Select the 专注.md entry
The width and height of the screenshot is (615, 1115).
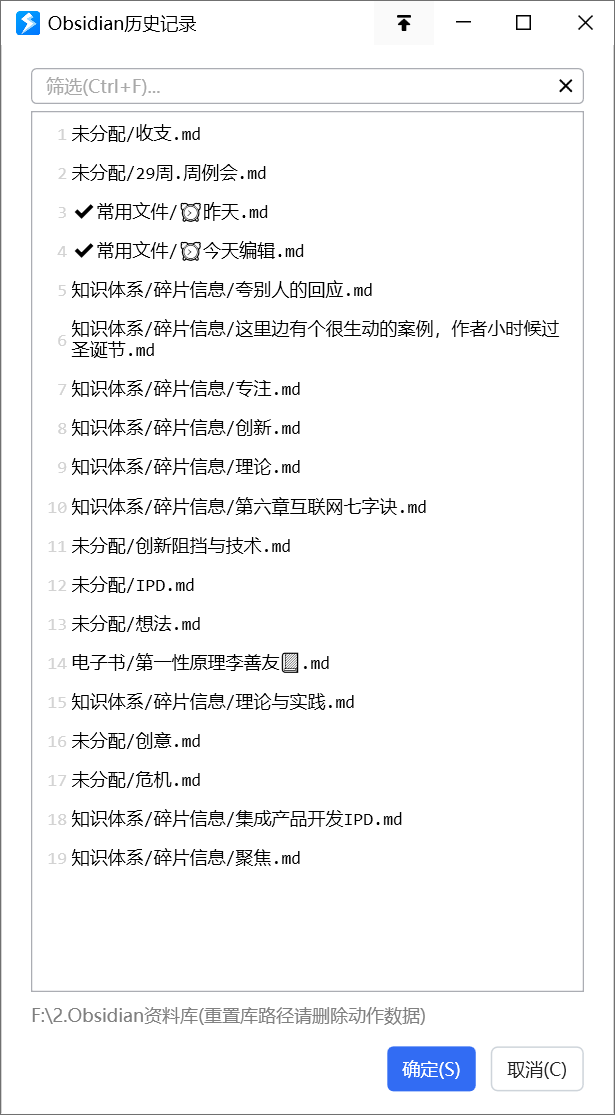pos(307,389)
